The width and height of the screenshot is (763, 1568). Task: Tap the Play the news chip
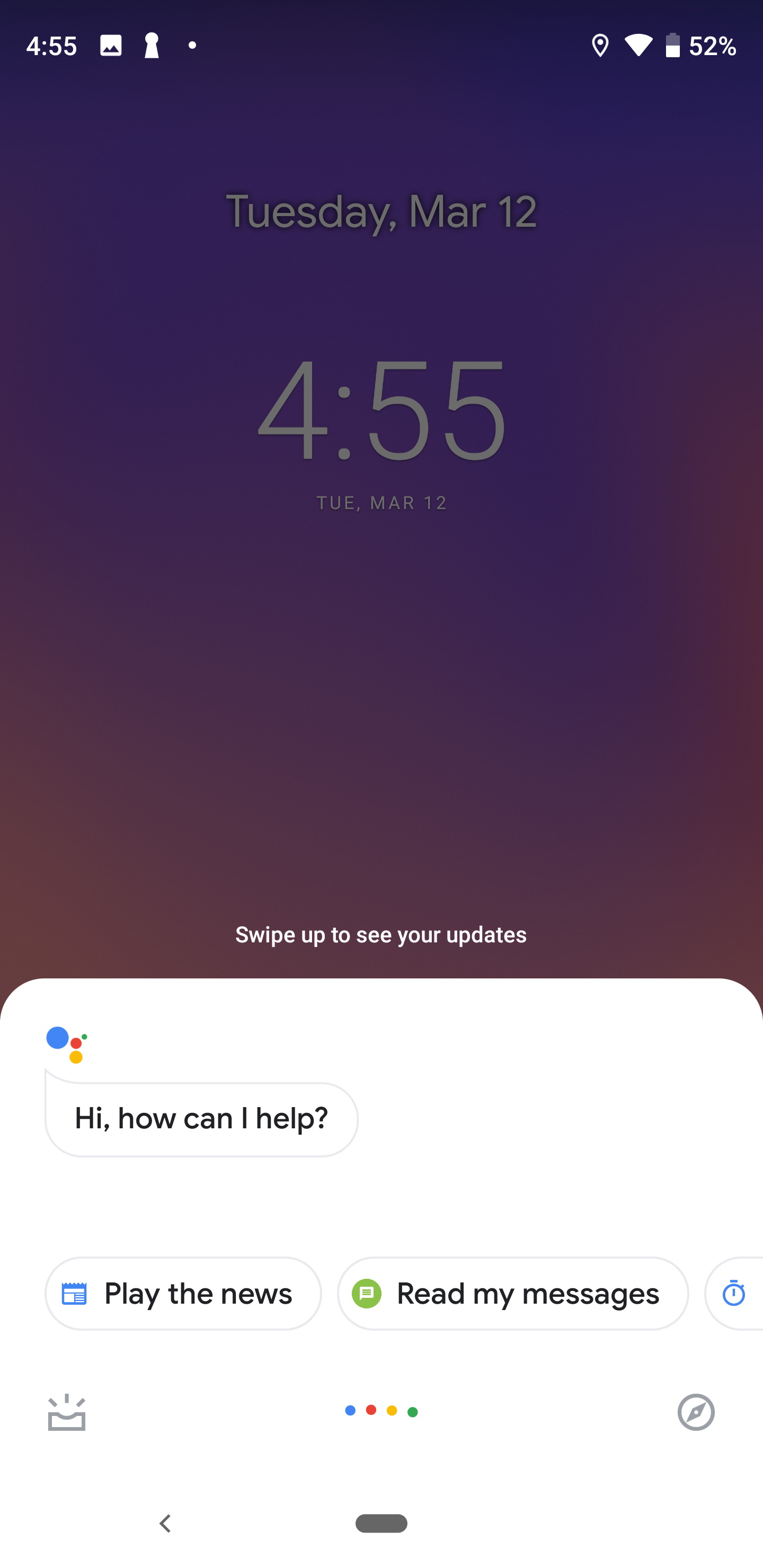click(183, 1294)
